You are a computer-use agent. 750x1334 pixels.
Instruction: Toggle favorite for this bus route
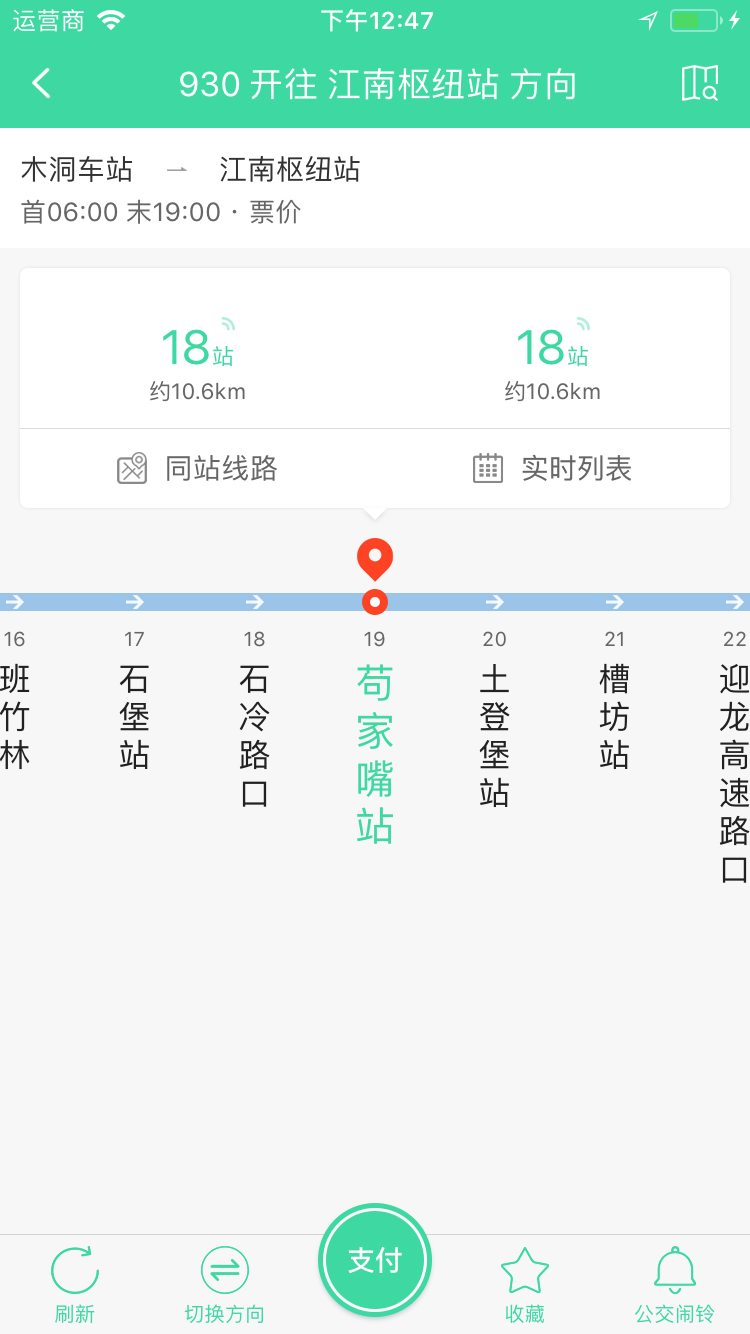click(524, 1284)
